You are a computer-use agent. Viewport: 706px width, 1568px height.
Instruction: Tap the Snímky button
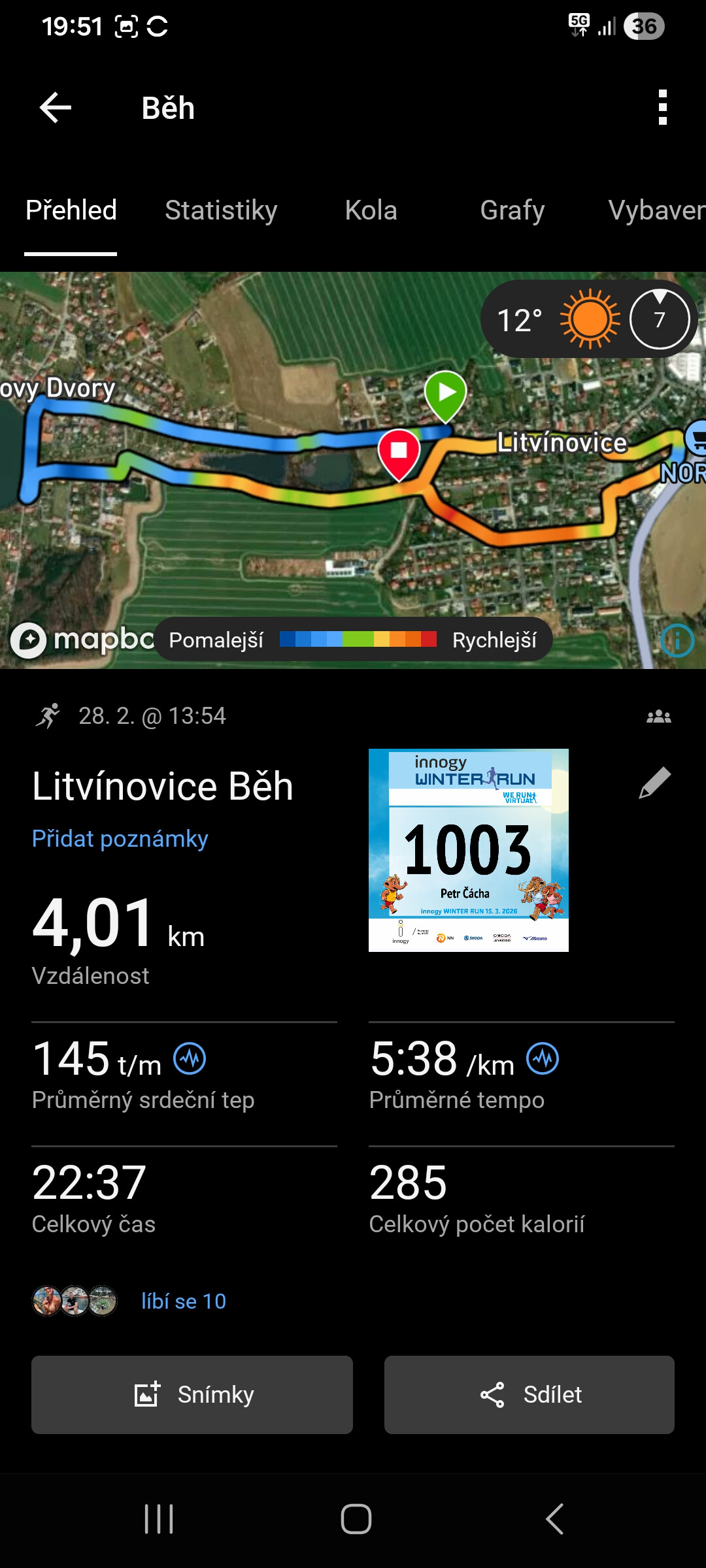192,1395
